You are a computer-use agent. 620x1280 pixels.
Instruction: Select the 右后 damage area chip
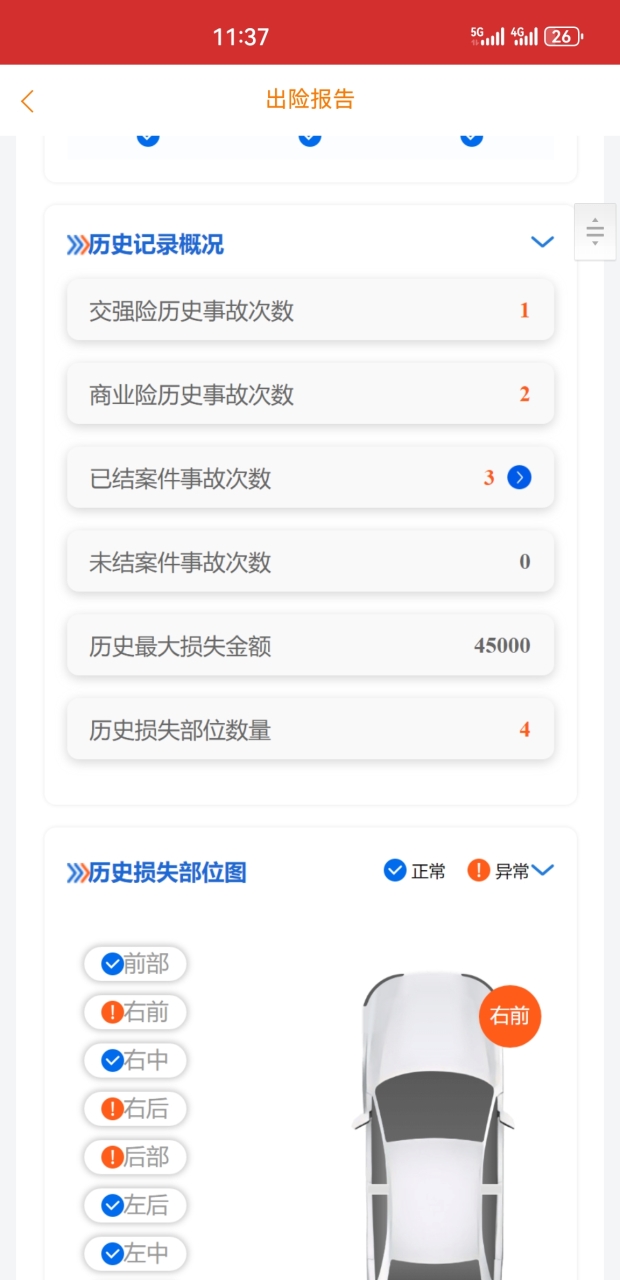click(x=135, y=1108)
